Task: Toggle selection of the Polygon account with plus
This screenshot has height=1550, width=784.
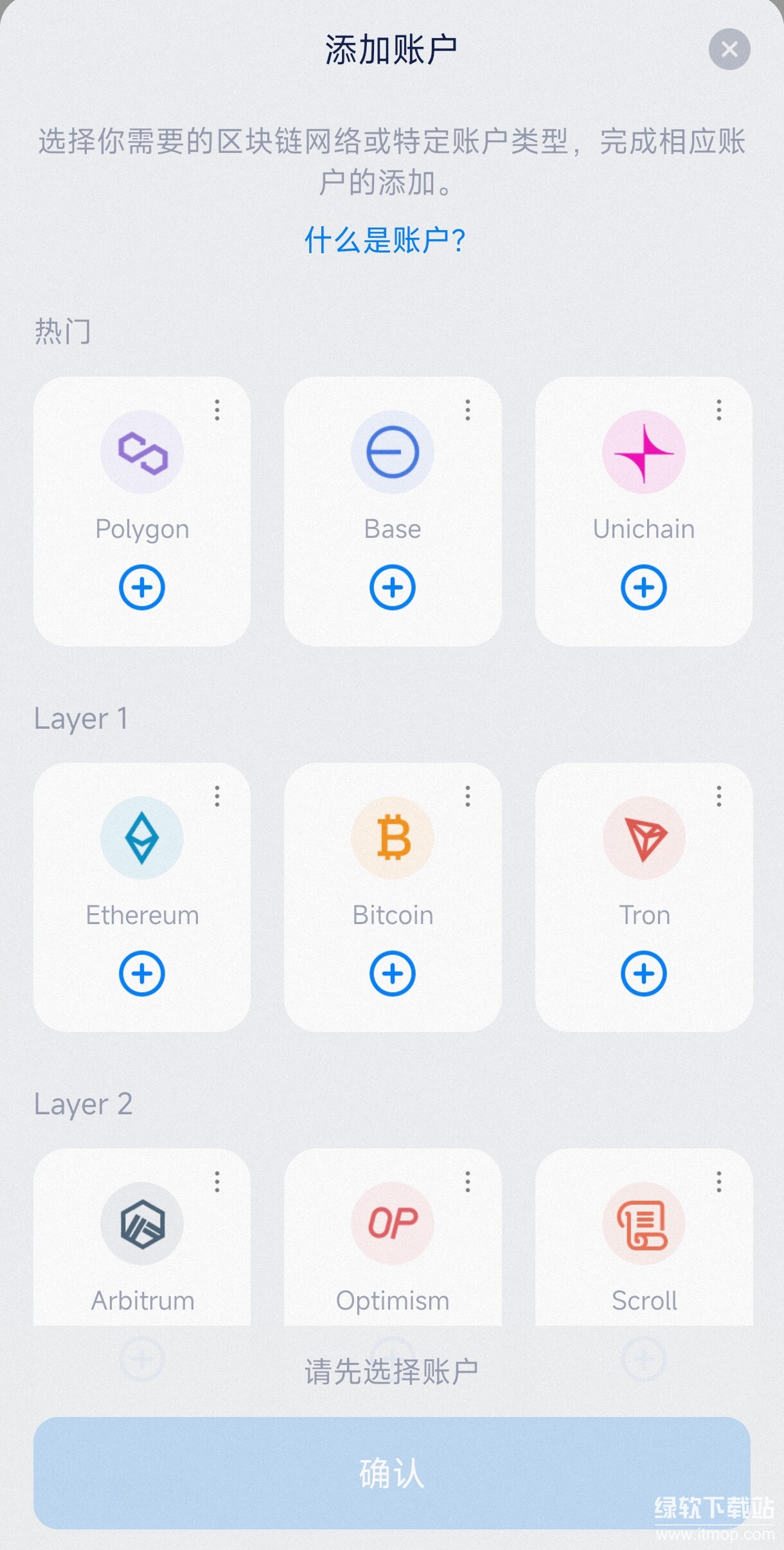Action: [142, 586]
